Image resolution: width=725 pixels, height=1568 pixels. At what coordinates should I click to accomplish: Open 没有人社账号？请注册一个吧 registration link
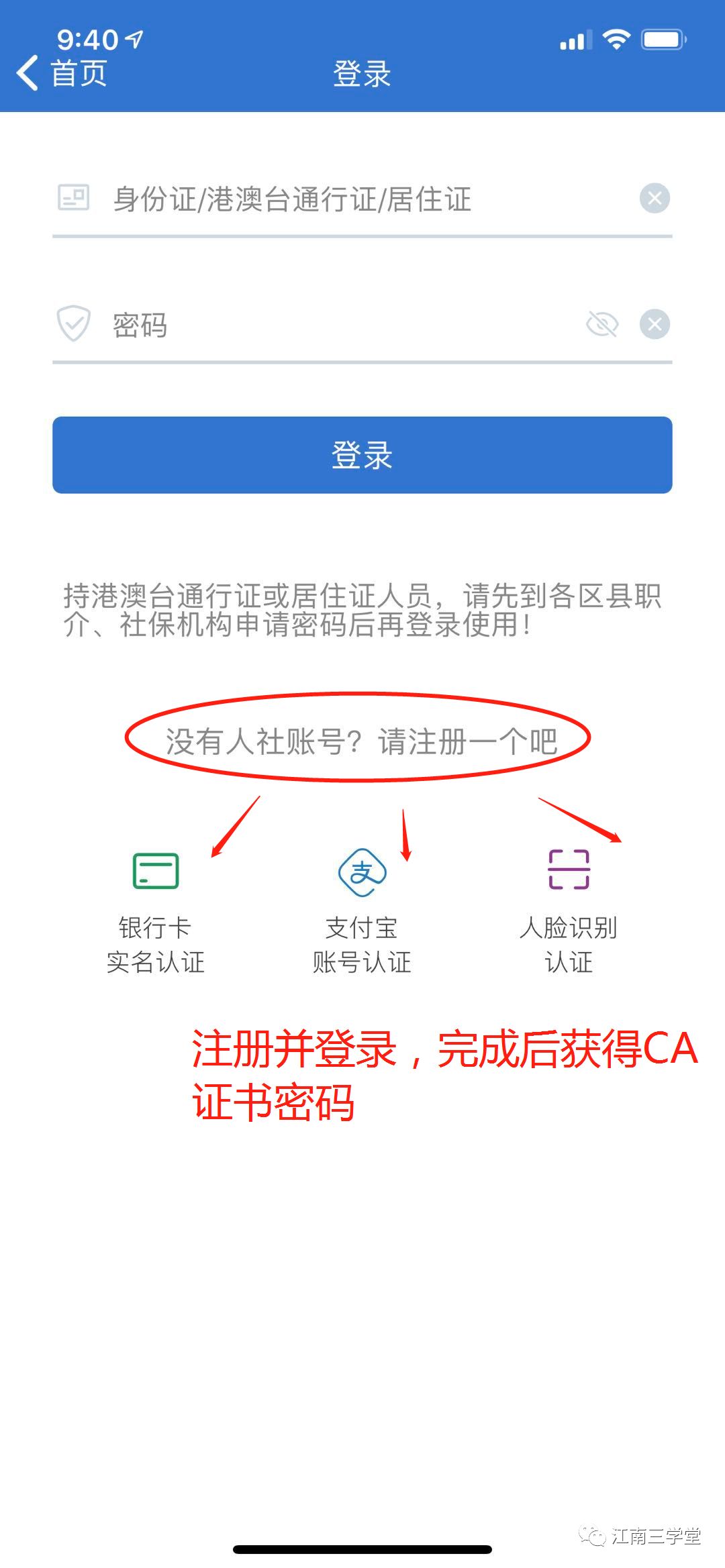(x=361, y=741)
